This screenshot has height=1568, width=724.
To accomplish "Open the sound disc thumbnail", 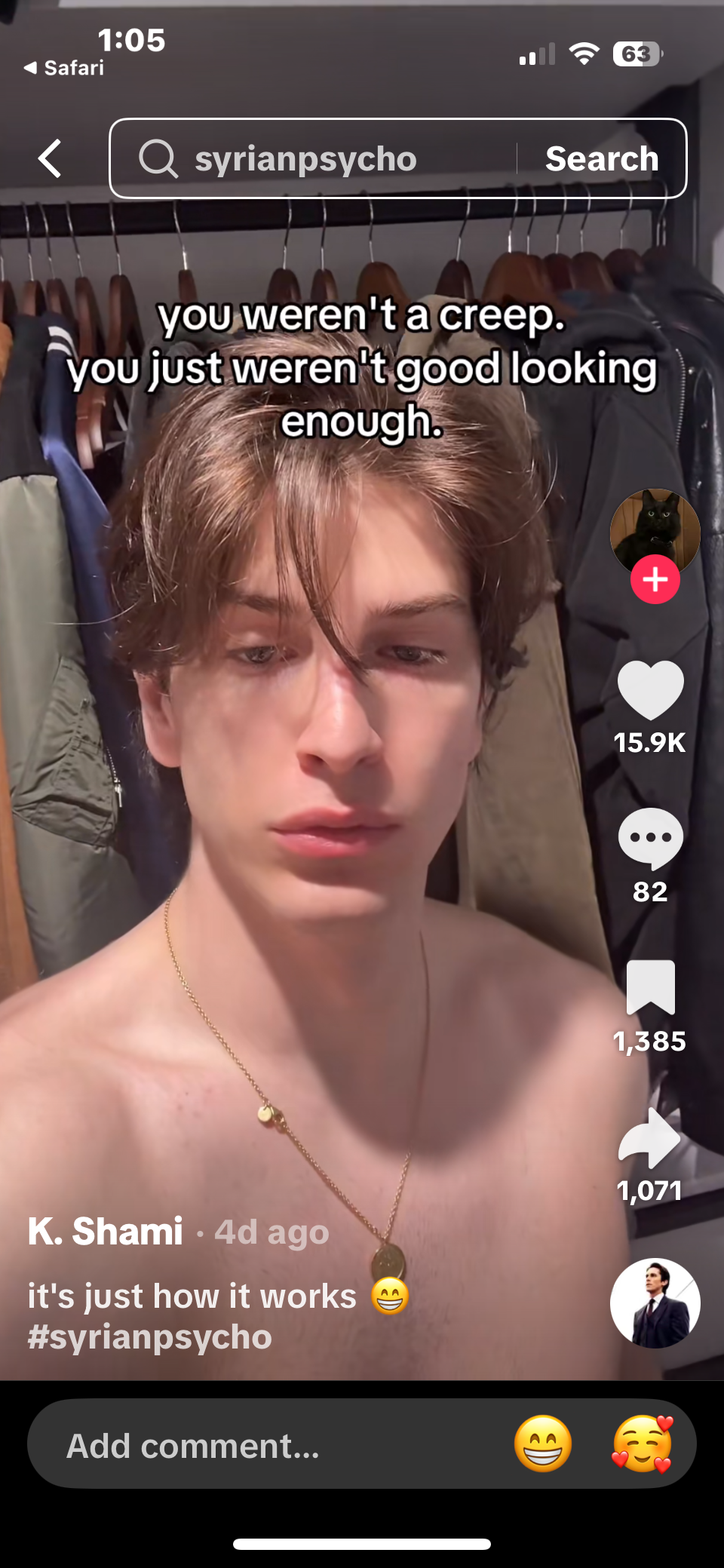I will tap(655, 1303).
